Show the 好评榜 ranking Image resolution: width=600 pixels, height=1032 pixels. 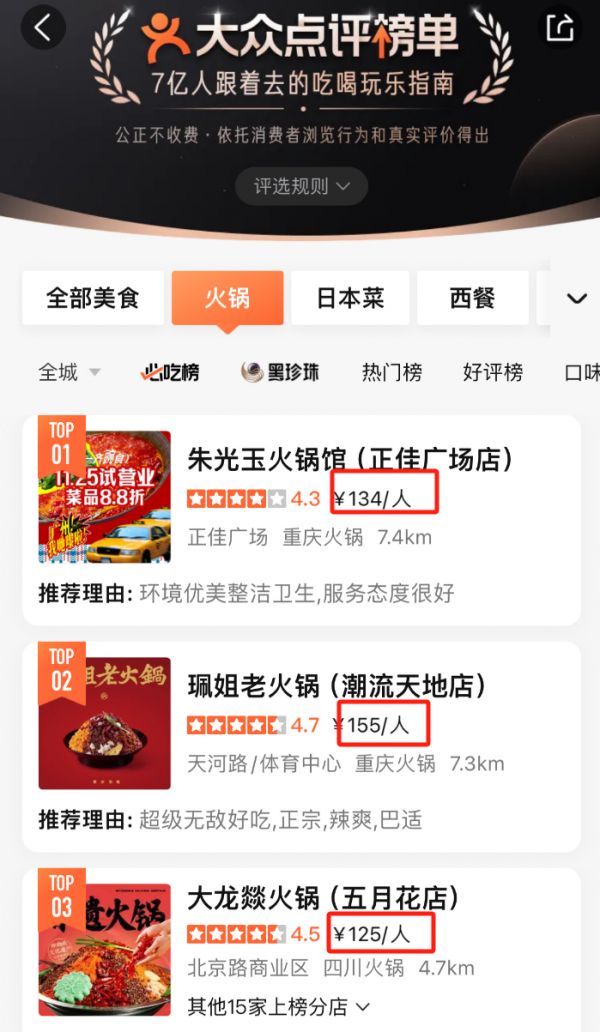coord(493,372)
